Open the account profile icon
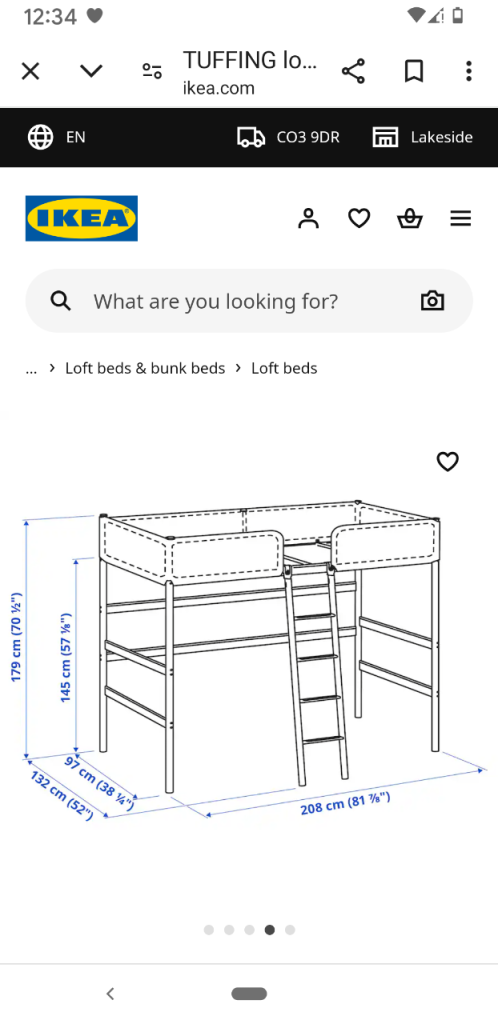This screenshot has height=1024, width=498. [308, 219]
